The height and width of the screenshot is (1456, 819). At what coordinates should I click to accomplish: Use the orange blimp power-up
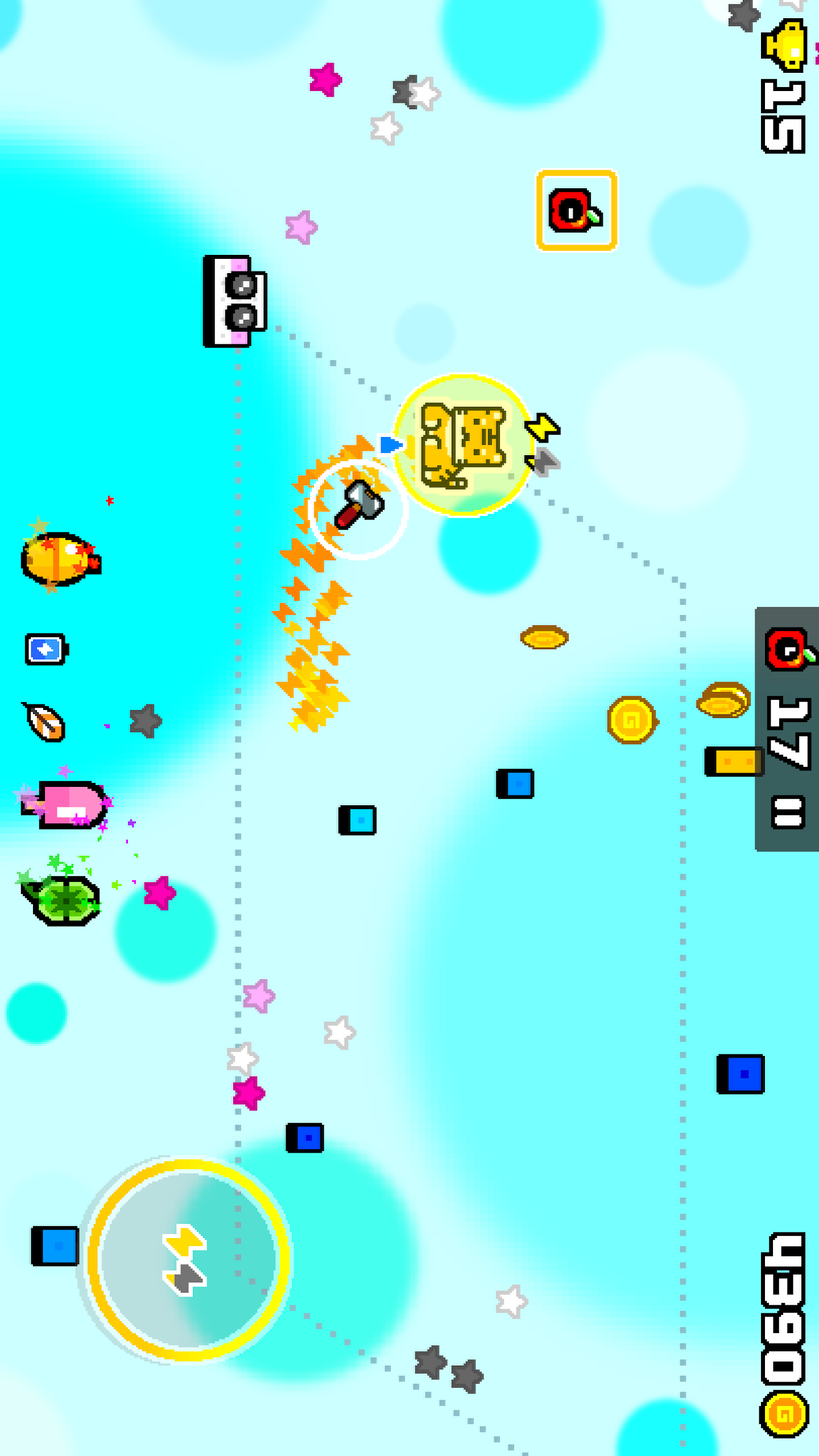point(59,559)
